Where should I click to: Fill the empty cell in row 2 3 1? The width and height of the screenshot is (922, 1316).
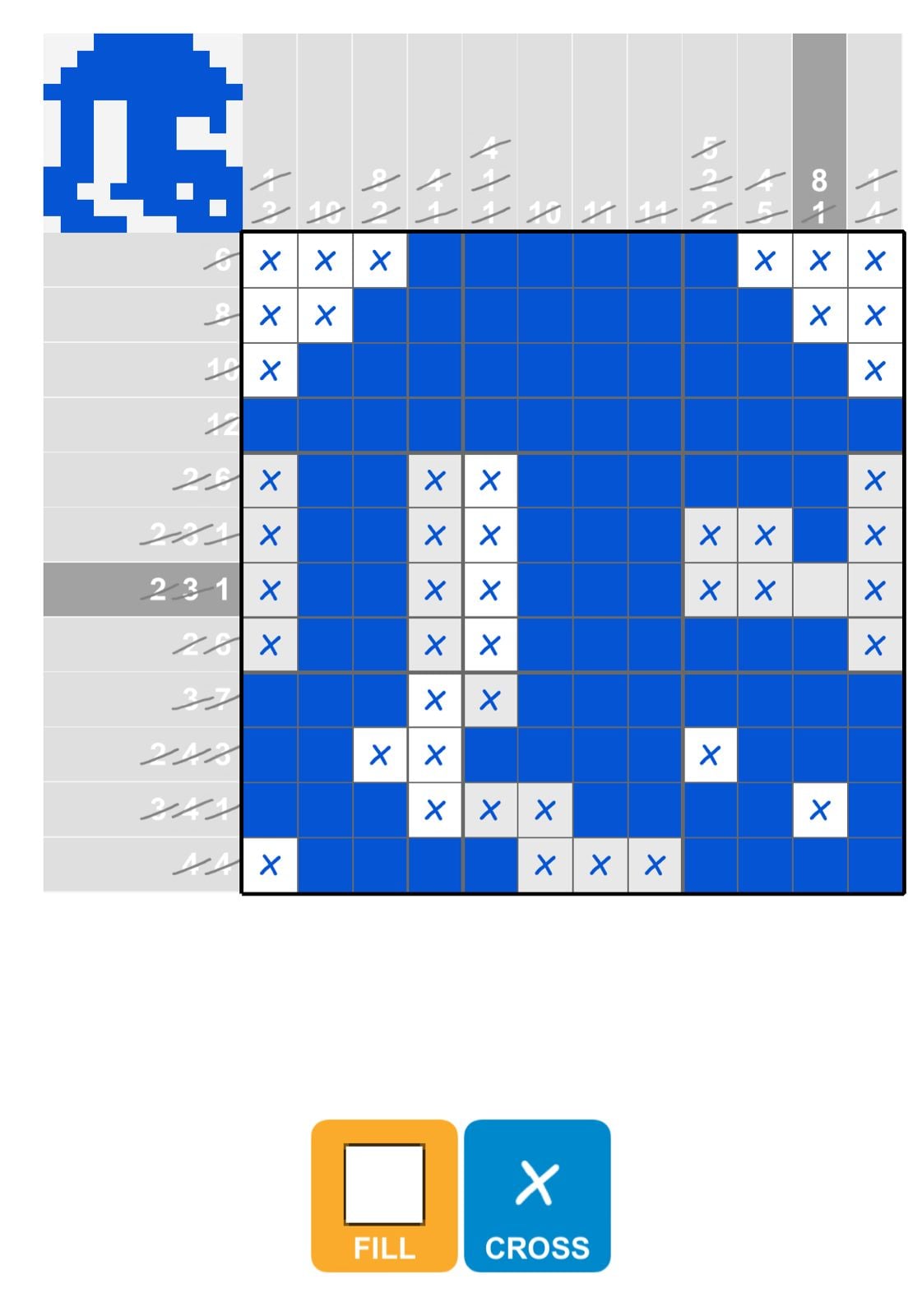(818, 590)
